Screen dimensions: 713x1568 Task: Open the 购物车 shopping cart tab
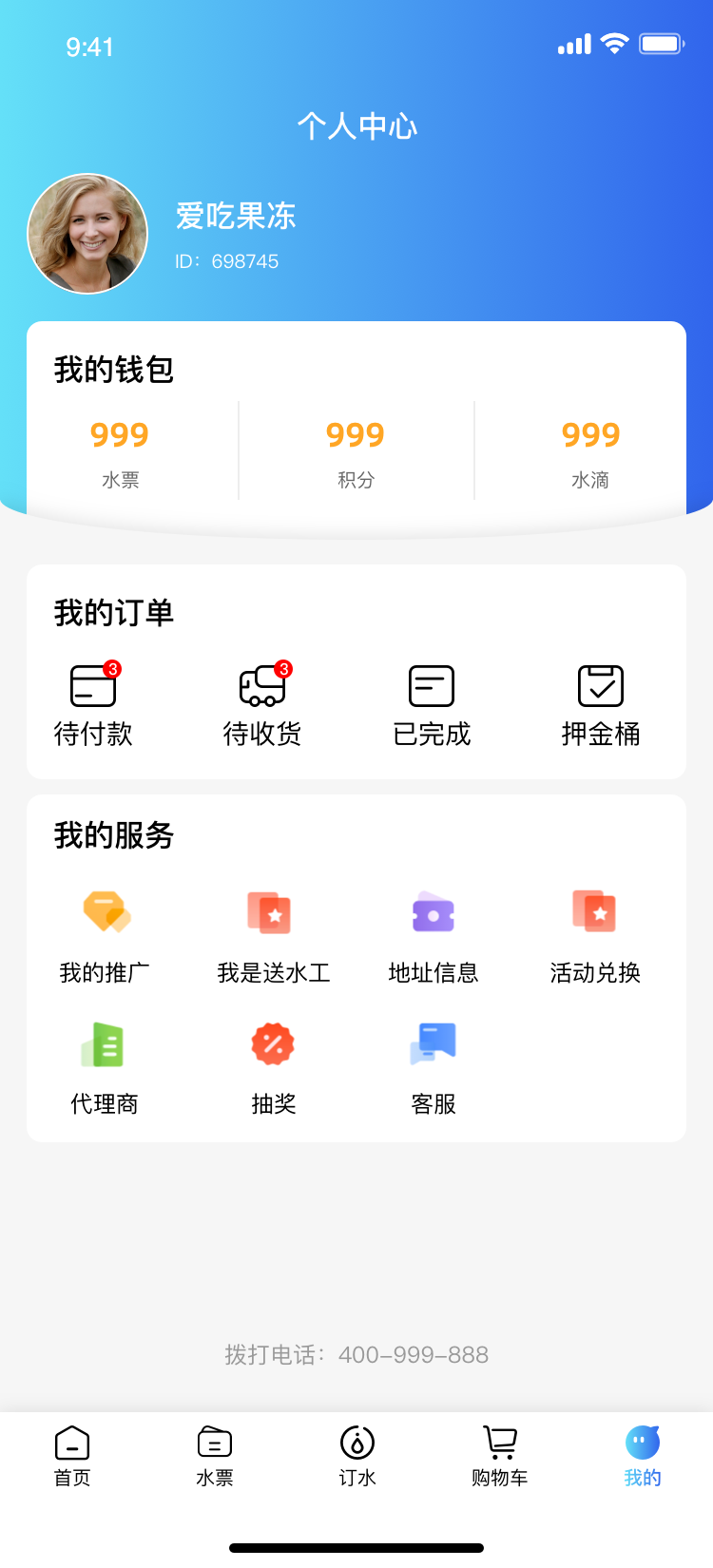pos(500,1456)
